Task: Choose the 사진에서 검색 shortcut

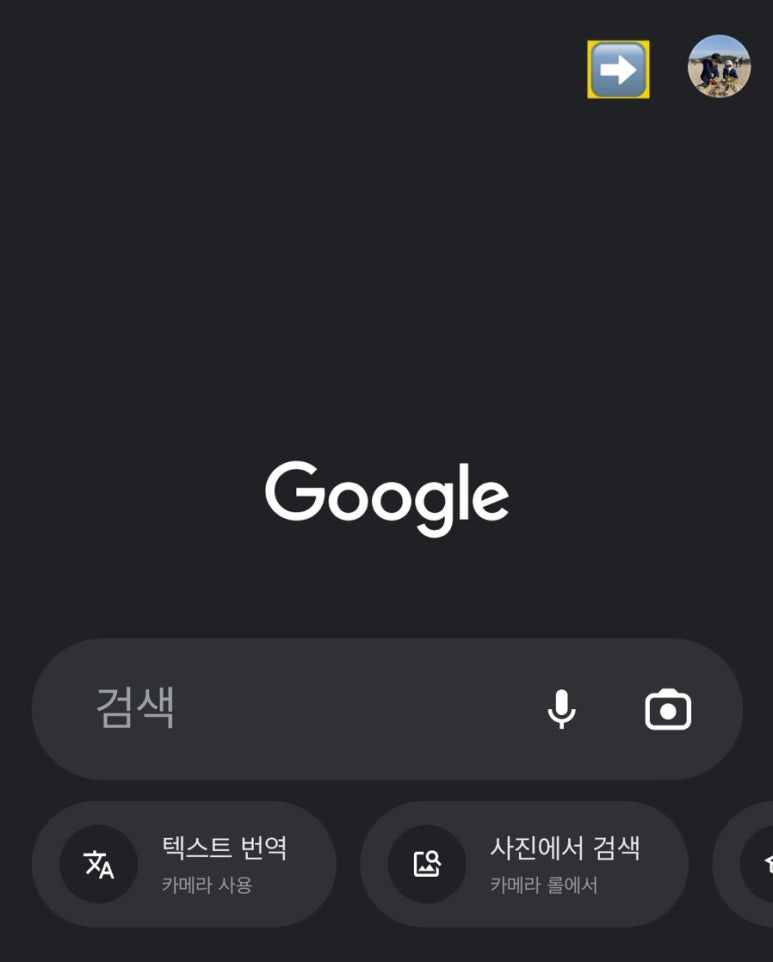Action: (524, 864)
